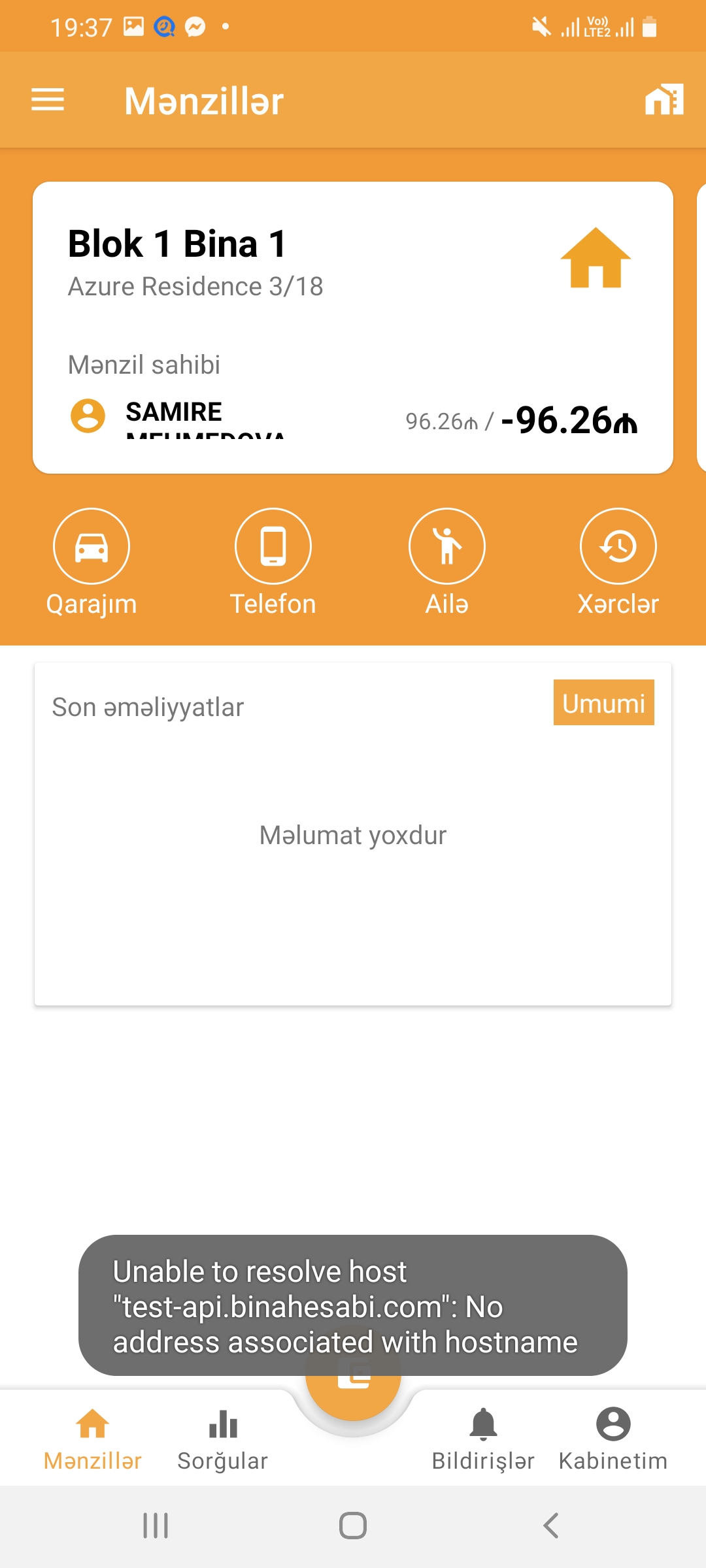
Task: Show recent apps from navigation bar
Action: (x=156, y=1526)
